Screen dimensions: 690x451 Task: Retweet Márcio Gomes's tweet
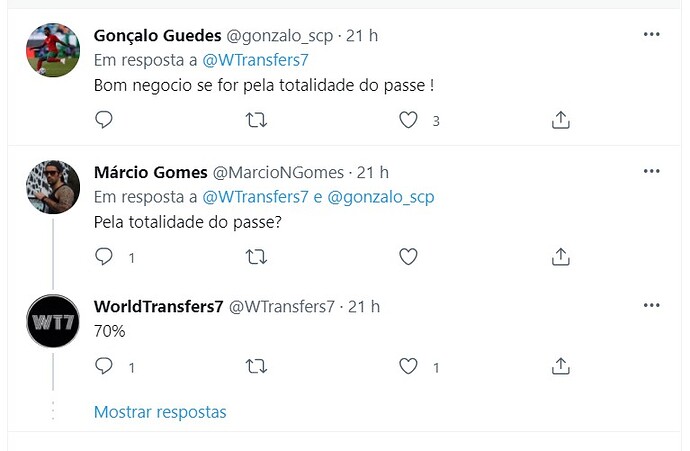point(256,257)
